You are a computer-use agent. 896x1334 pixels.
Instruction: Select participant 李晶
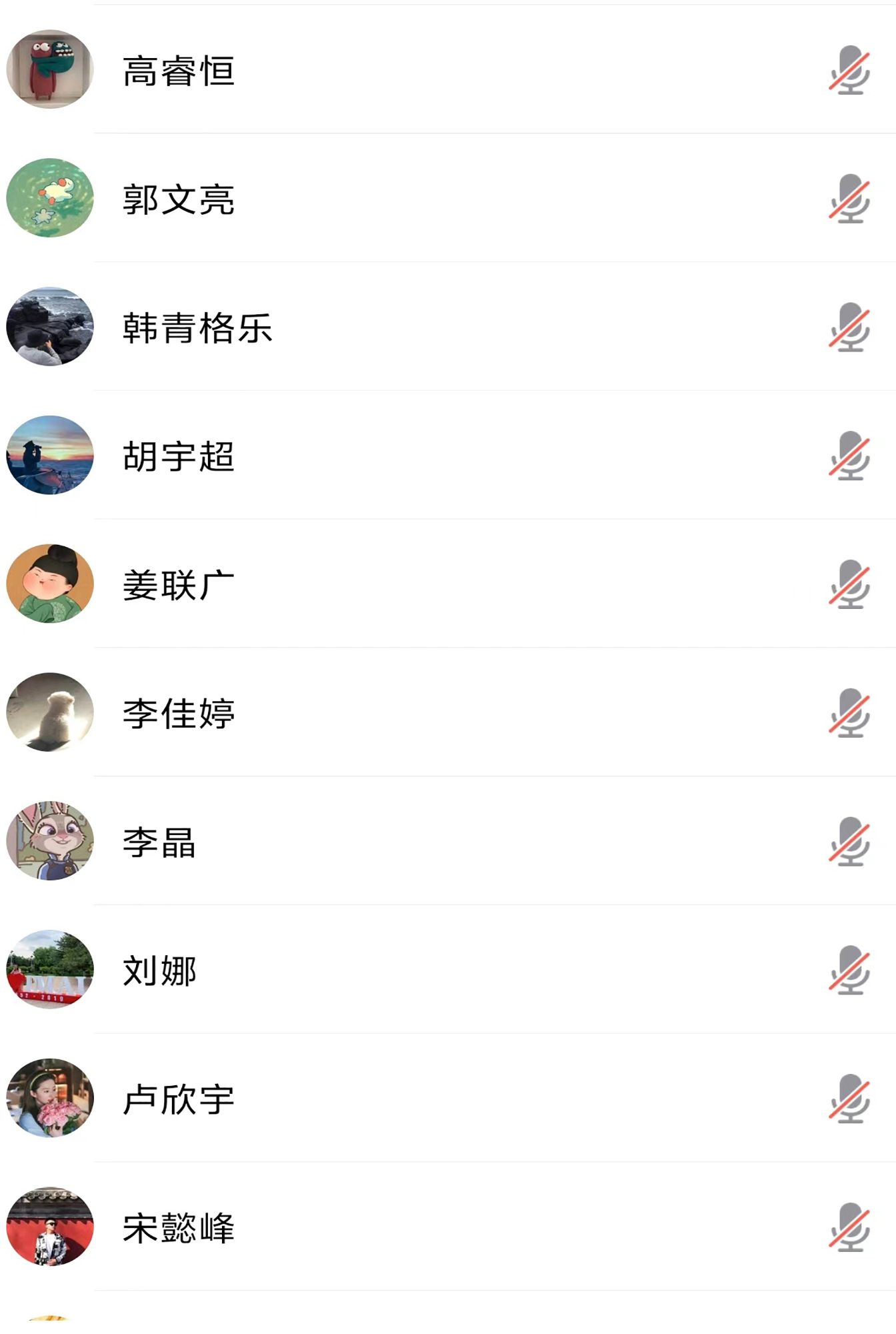(159, 842)
